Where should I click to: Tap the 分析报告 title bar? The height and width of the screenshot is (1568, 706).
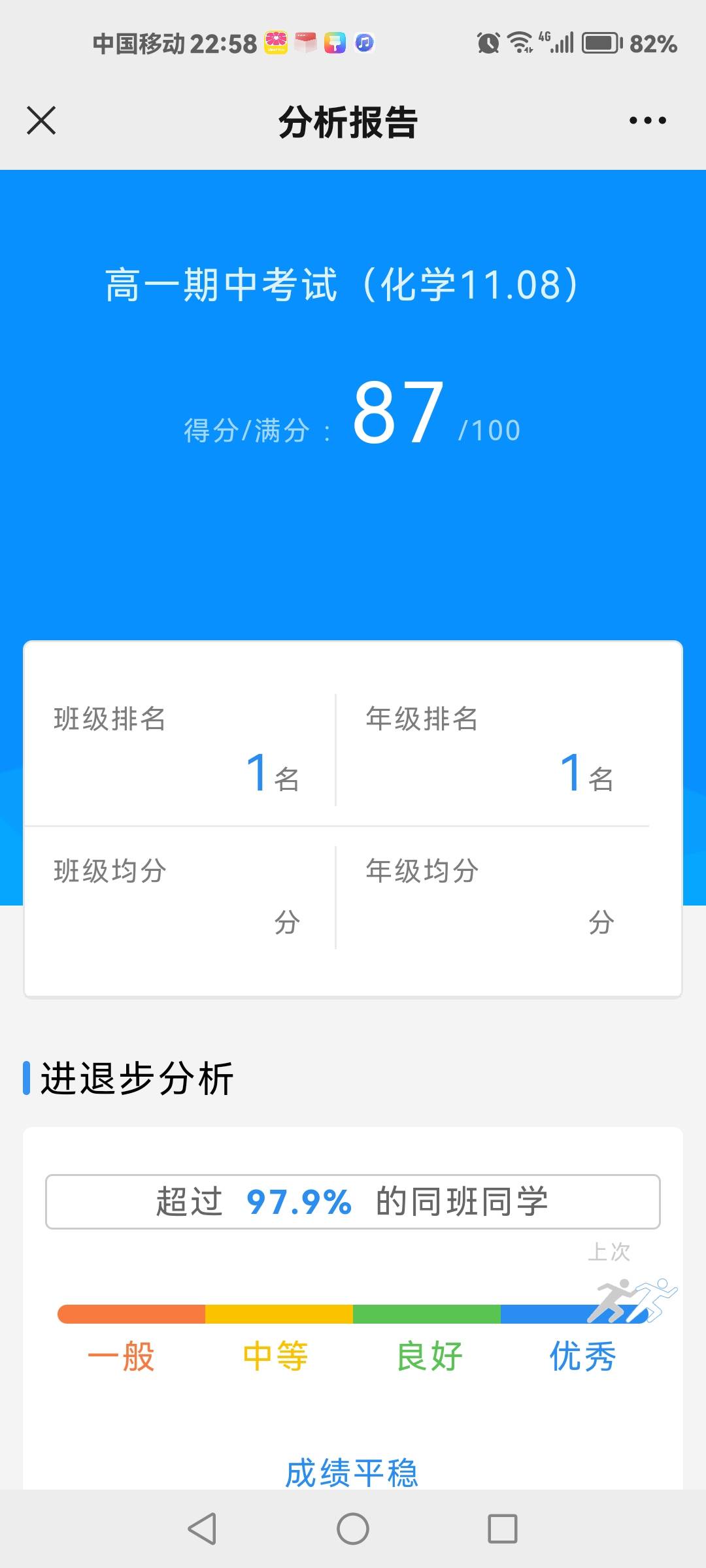coord(346,122)
